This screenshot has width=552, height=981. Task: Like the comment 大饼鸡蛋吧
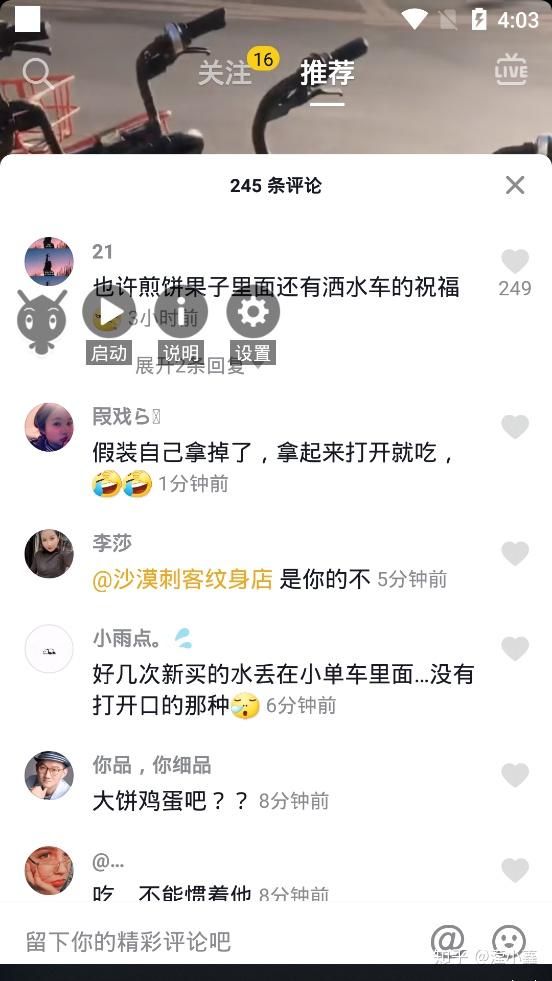coord(515,775)
